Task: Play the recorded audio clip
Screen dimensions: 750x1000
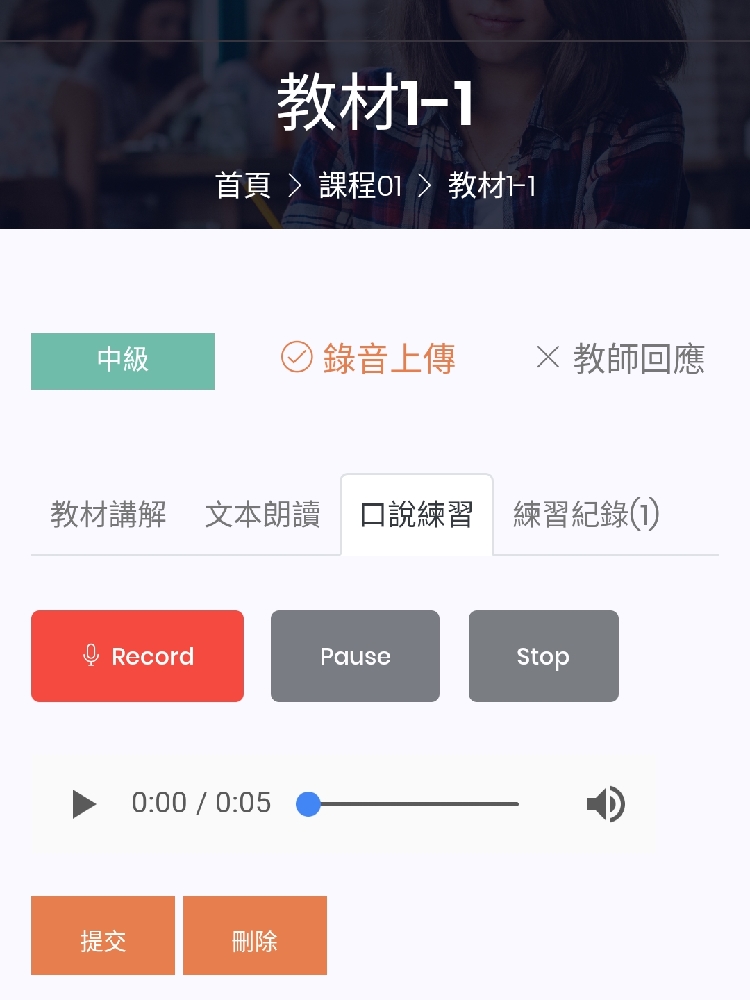Action: [x=84, y=803]
